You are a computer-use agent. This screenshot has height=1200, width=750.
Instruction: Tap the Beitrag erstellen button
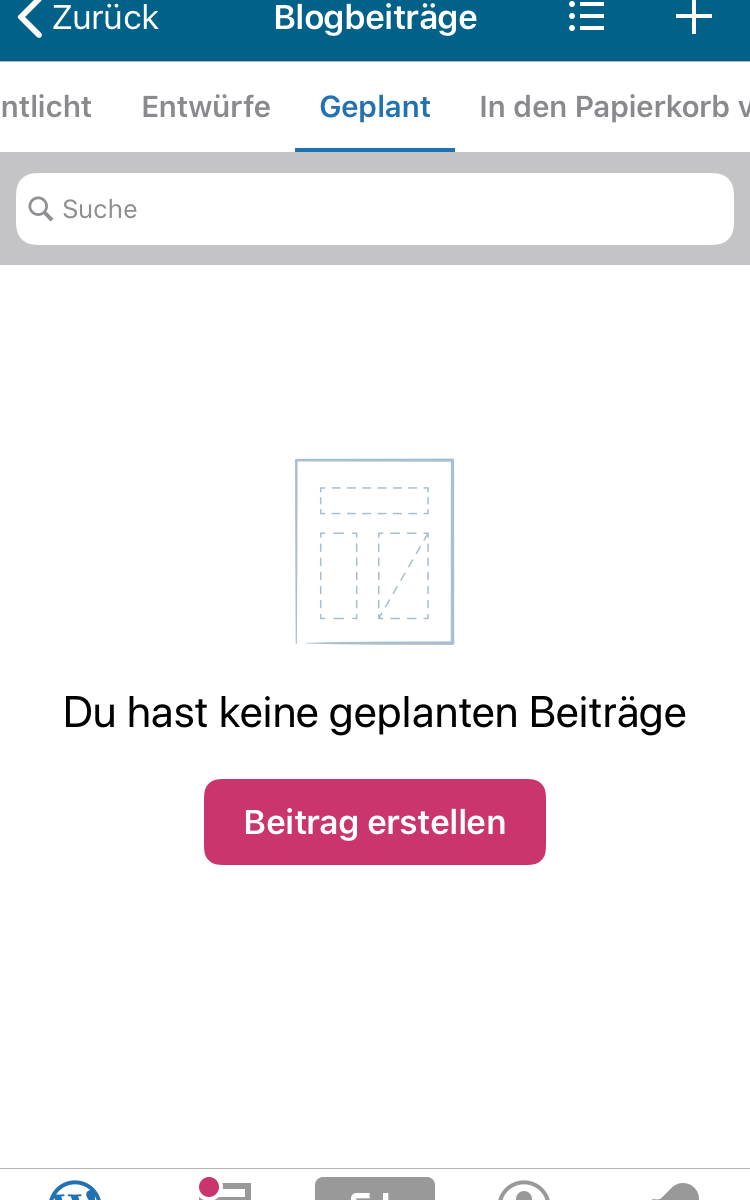[375, 822]
